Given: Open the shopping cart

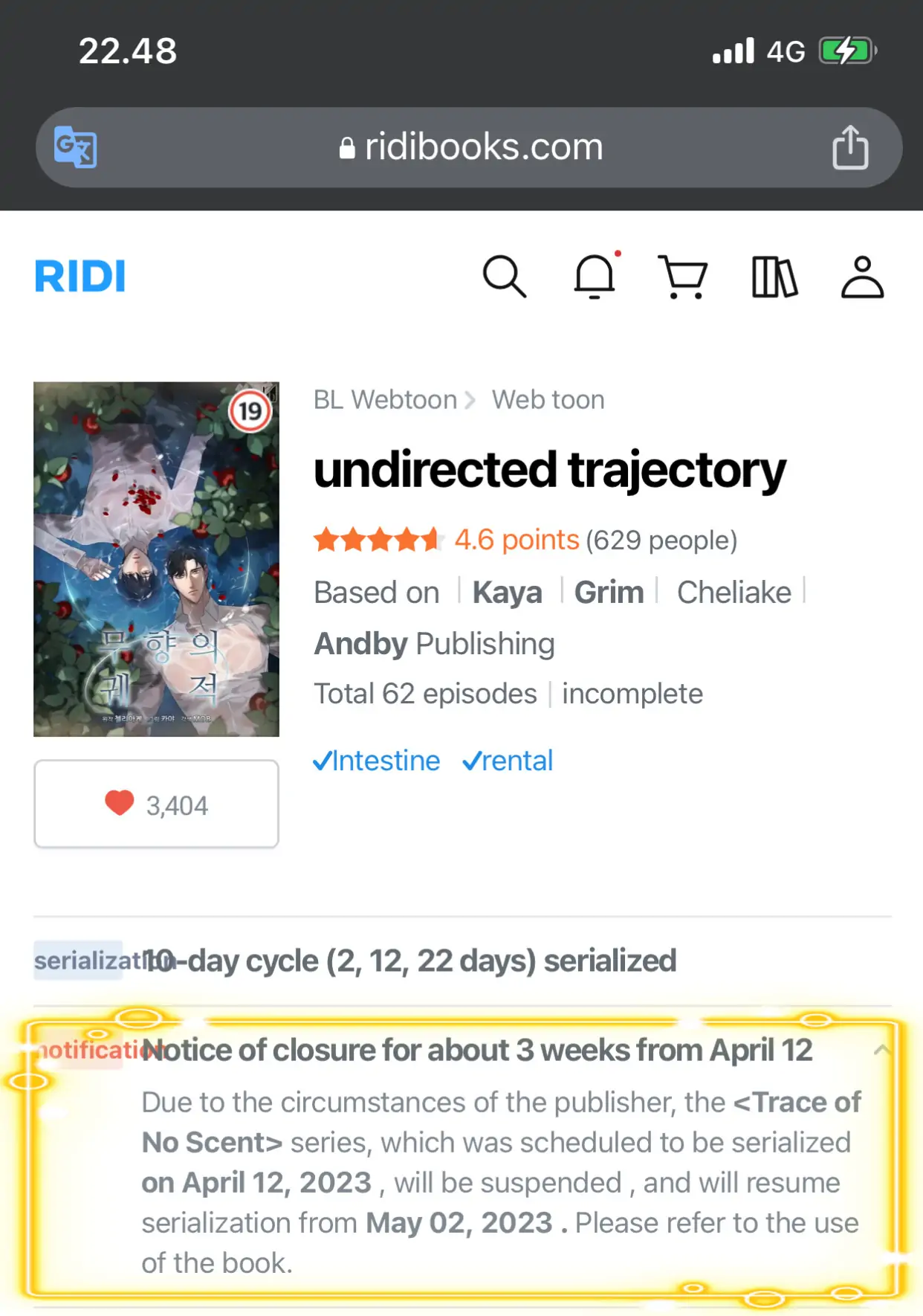Looking at the screenshot, I should pyautogui.click(x=683, y=277).
